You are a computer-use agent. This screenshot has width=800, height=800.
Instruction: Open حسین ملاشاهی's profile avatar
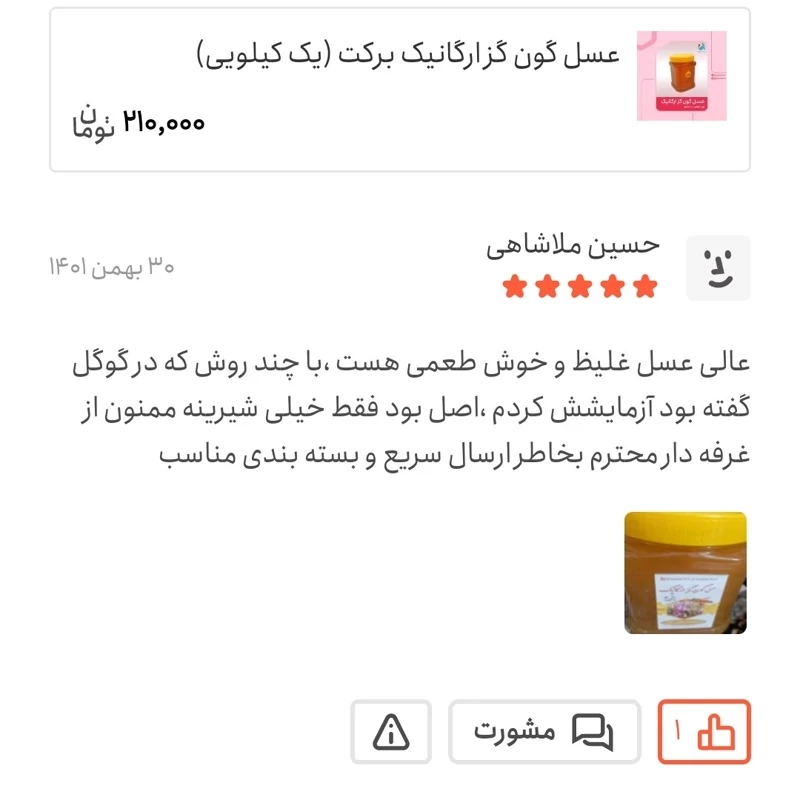coord(718,269)
